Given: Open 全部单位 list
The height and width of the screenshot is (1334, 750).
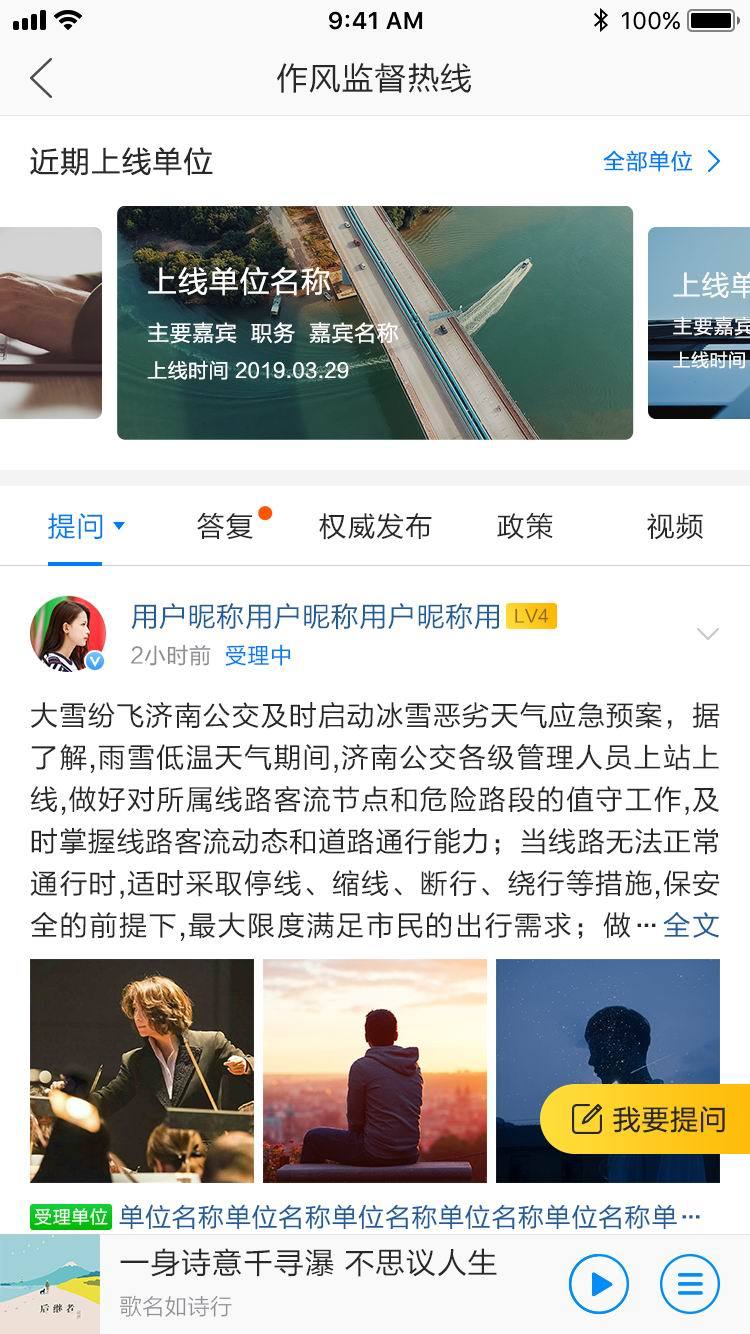Looking at the screenshot, I should click(661, 161).
